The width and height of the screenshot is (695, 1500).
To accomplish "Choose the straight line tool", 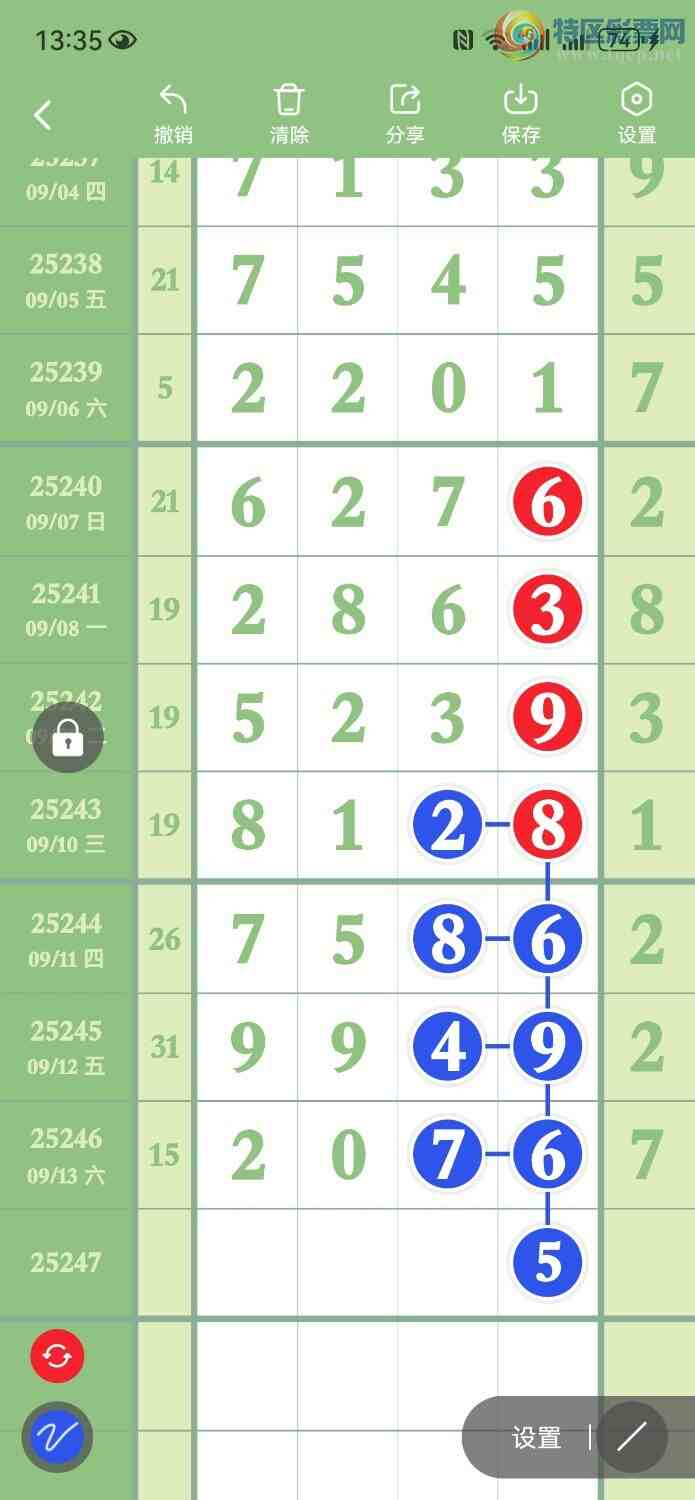I will [632, 1438].
